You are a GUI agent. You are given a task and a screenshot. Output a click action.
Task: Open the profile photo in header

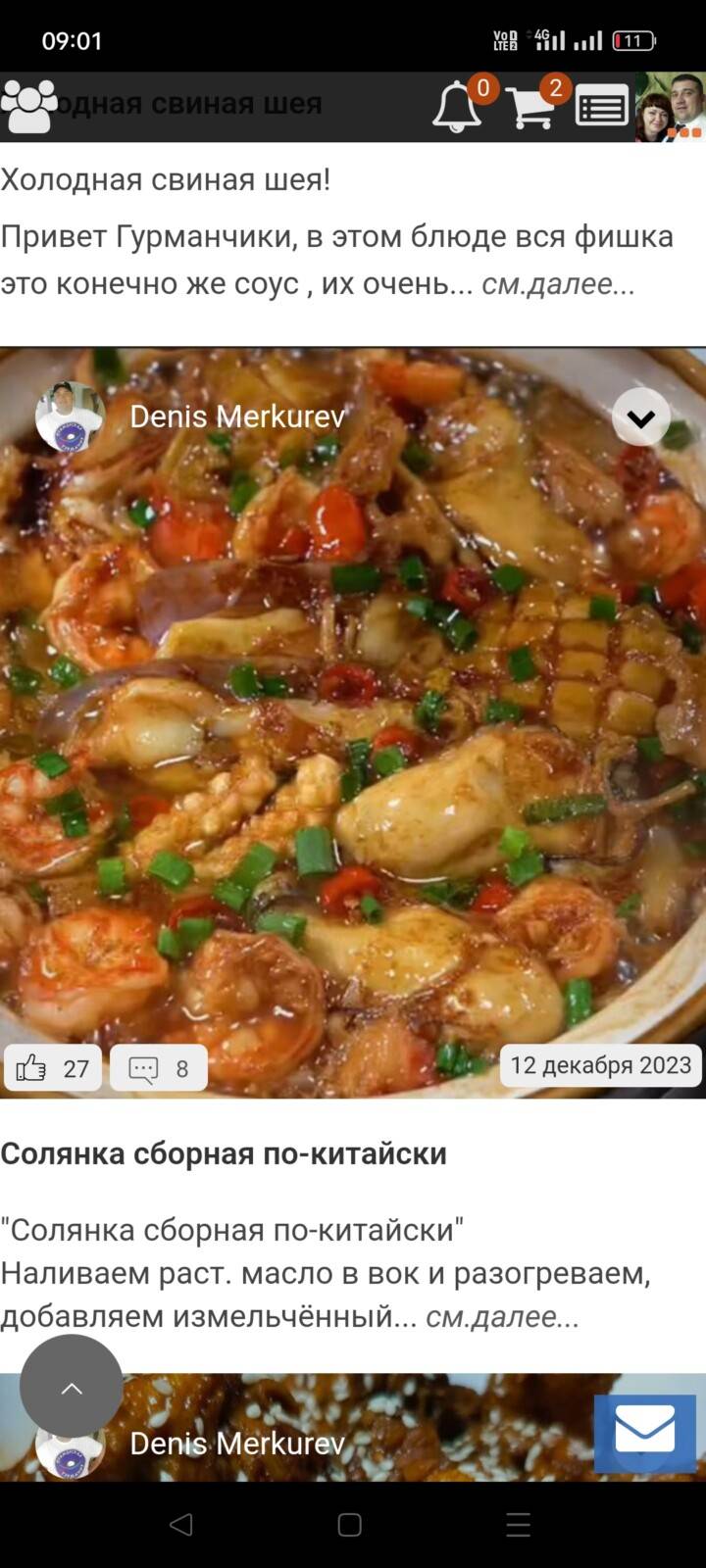click(x=671, y=107)
